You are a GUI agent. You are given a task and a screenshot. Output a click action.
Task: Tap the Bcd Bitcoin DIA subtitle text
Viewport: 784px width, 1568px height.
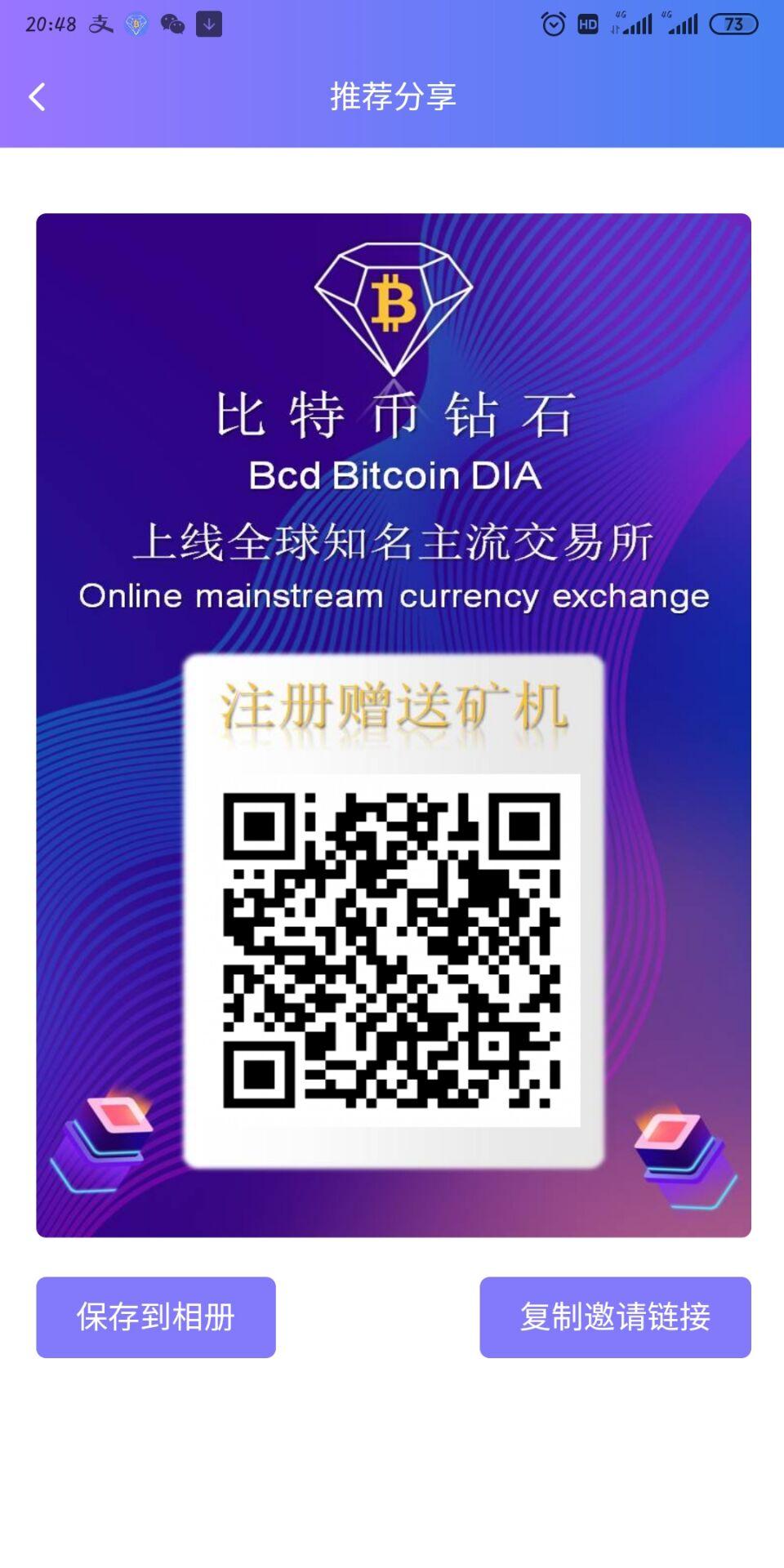pyautogui.click(x=394, y=476)
